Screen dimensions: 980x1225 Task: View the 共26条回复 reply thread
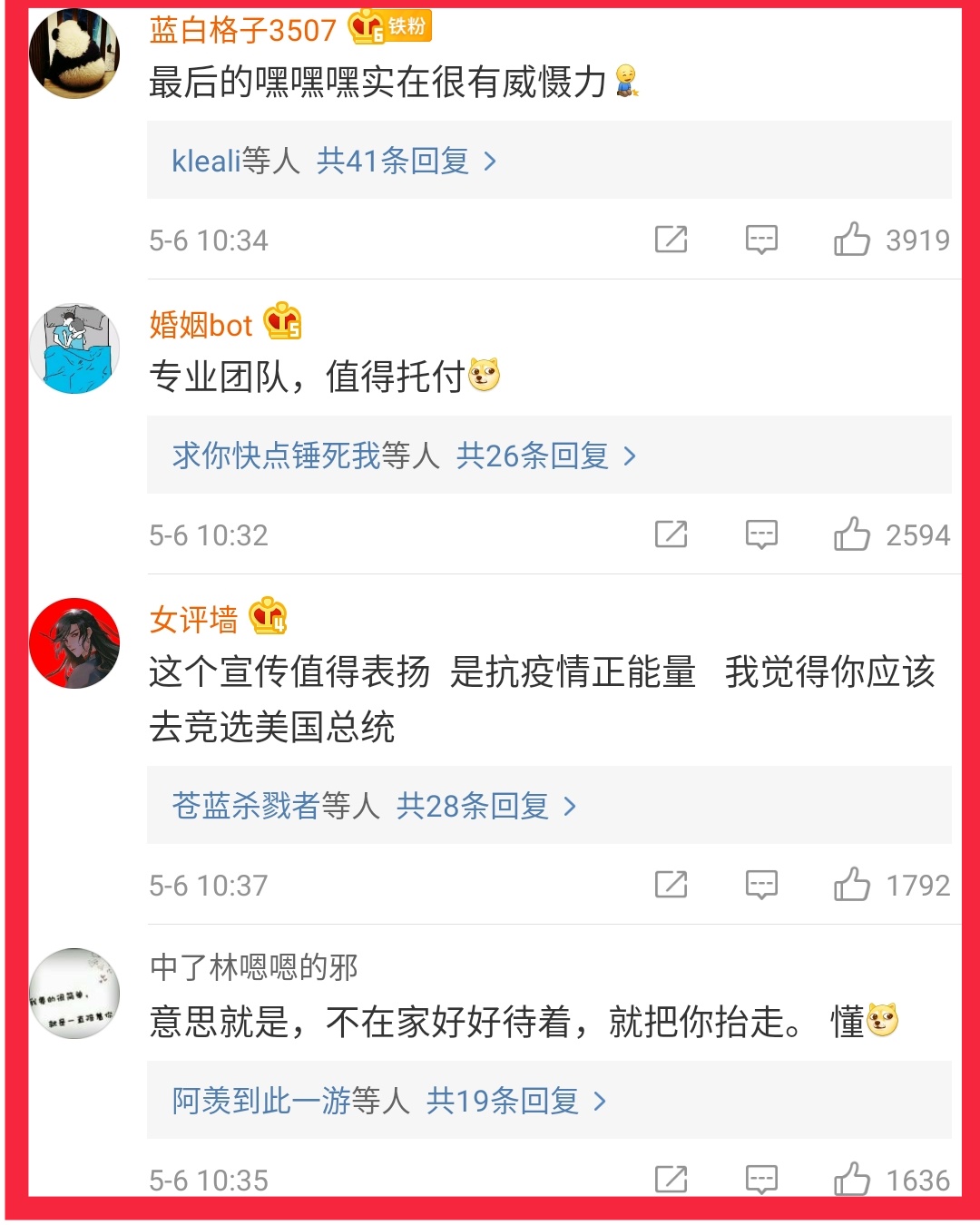[545, 456]
